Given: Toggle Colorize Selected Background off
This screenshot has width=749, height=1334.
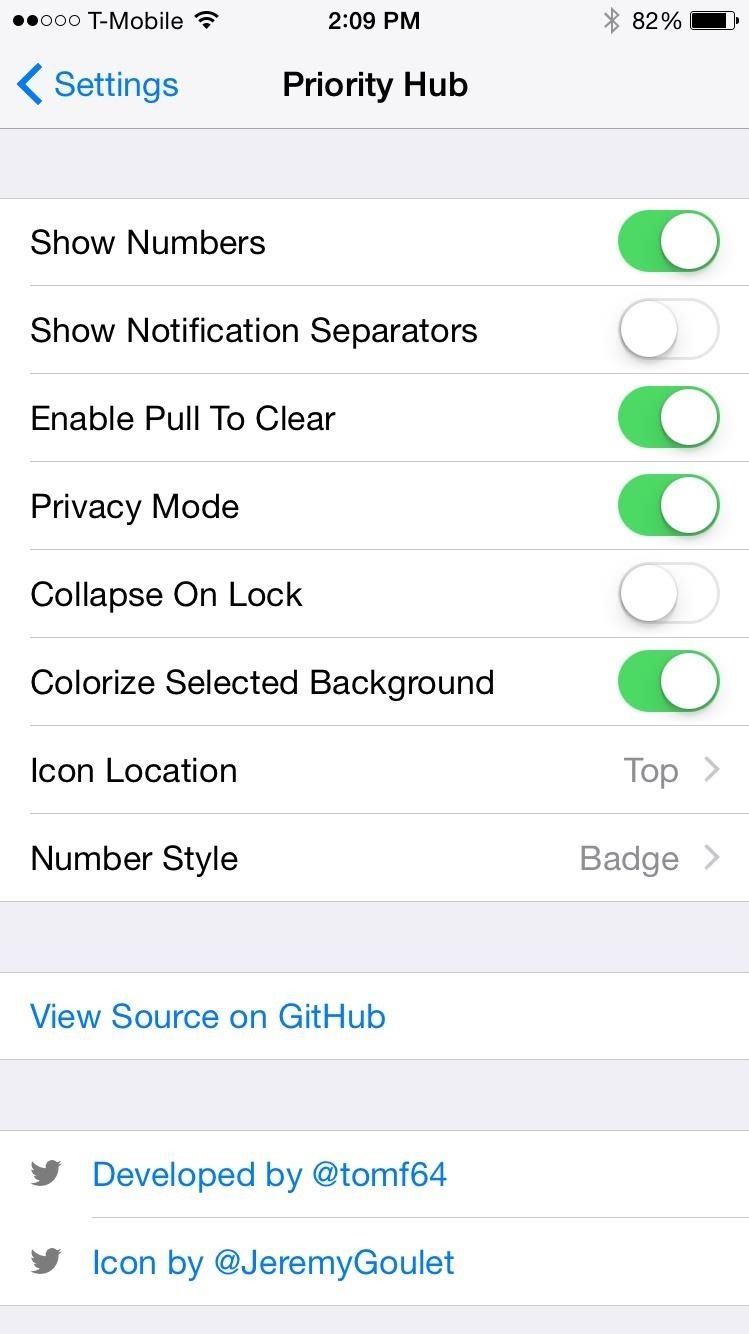Looking at the screenshot, I should (x=668, y=682).
